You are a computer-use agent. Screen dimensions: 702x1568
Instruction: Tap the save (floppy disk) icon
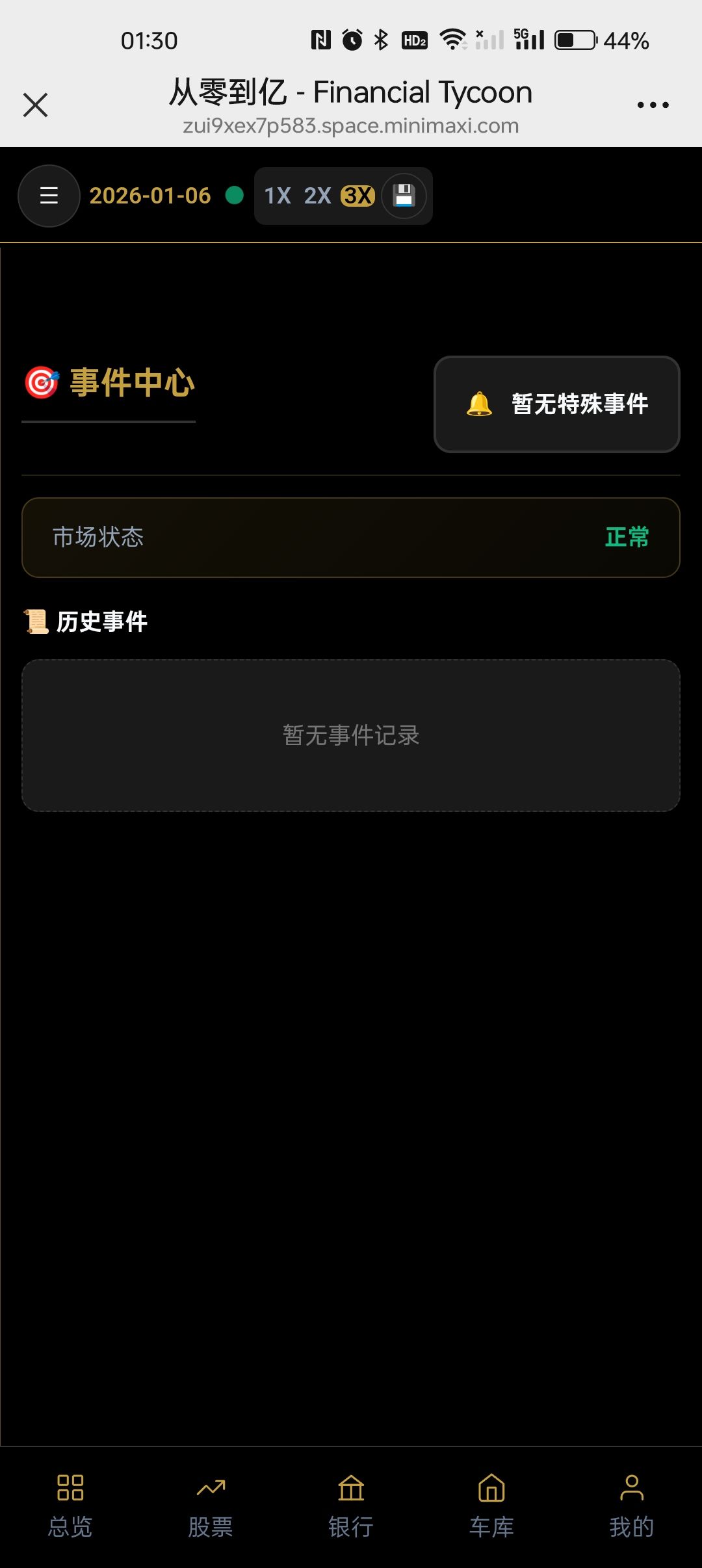404,196
